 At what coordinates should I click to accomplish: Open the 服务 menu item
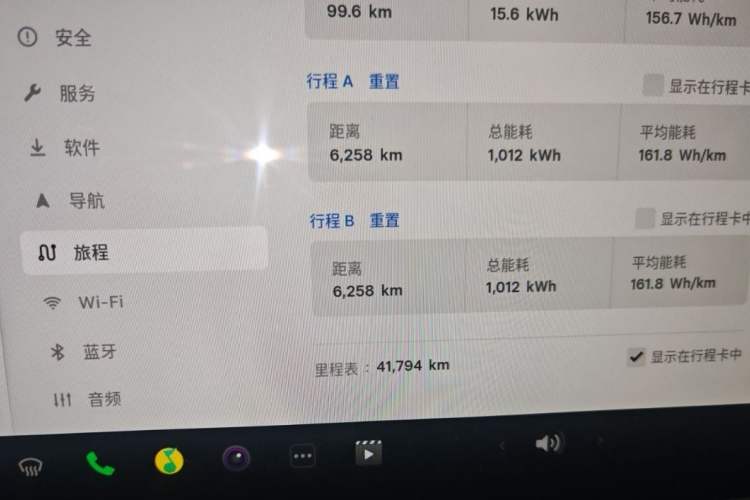click(62, 94)
